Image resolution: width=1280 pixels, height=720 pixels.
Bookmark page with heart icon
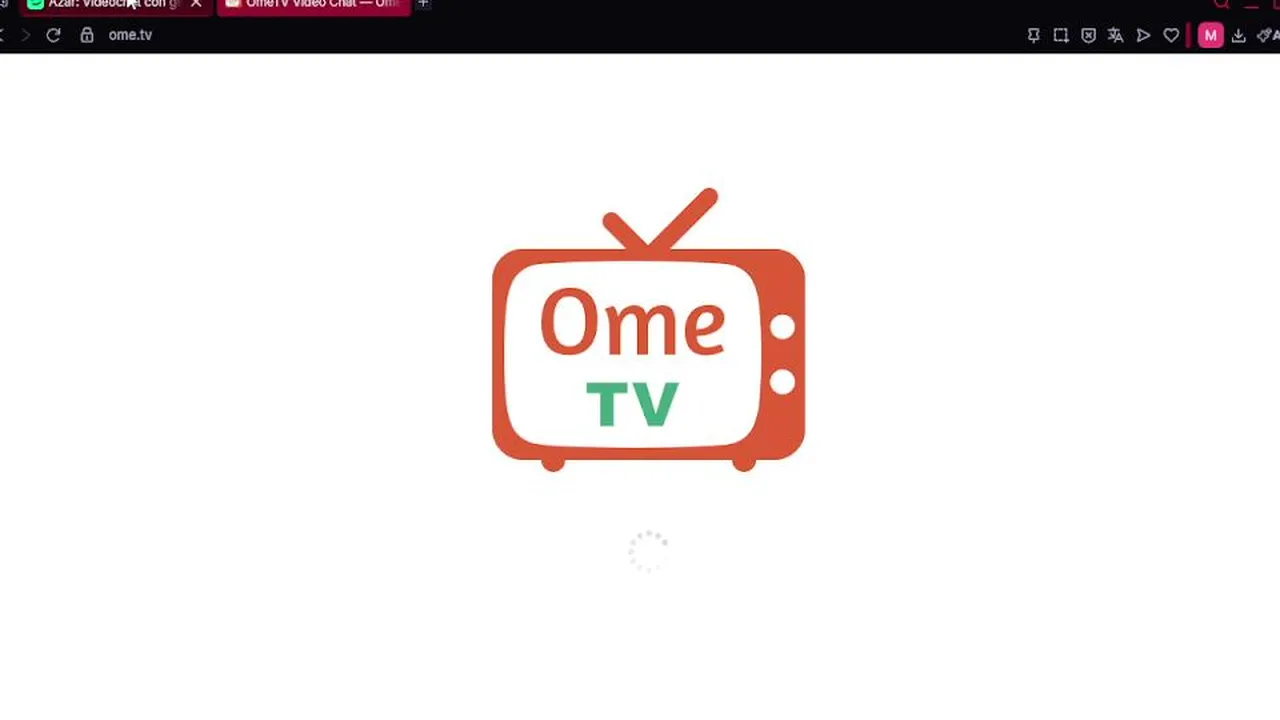1171,36
